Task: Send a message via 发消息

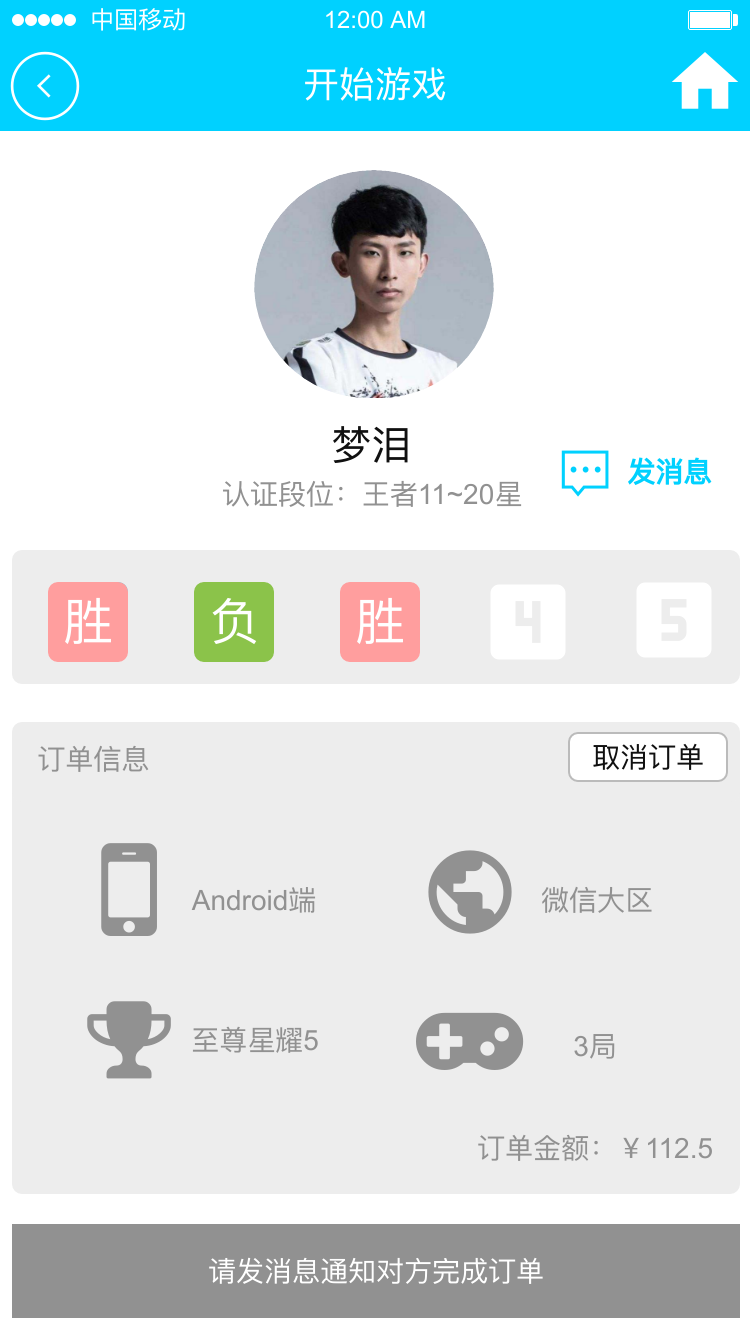Action: click(637, 472)
